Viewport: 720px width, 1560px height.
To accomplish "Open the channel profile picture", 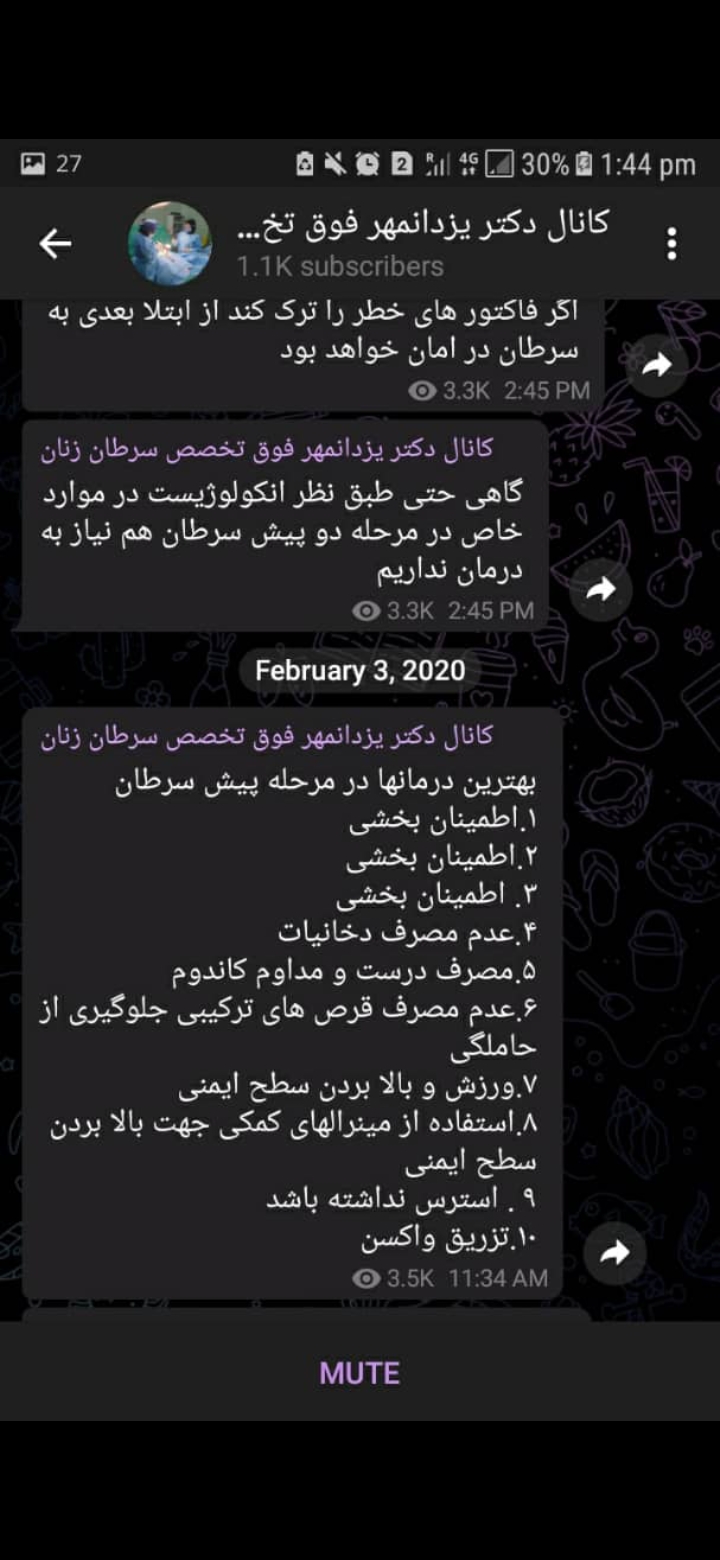I will 170,243.
